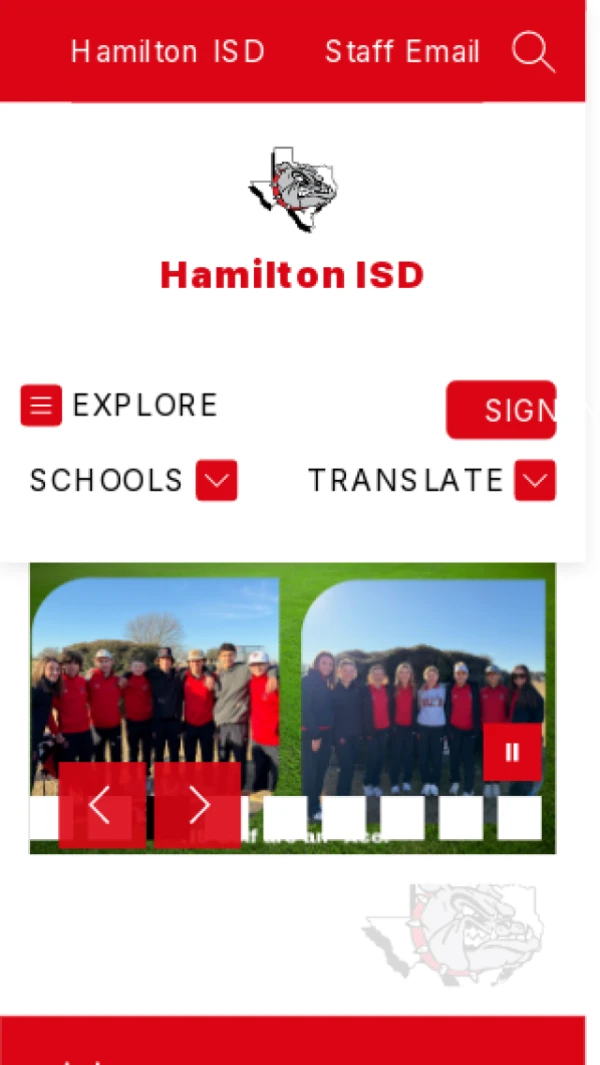Open the Staff Email link
The image size is (600, 1065).
[402, 52]
